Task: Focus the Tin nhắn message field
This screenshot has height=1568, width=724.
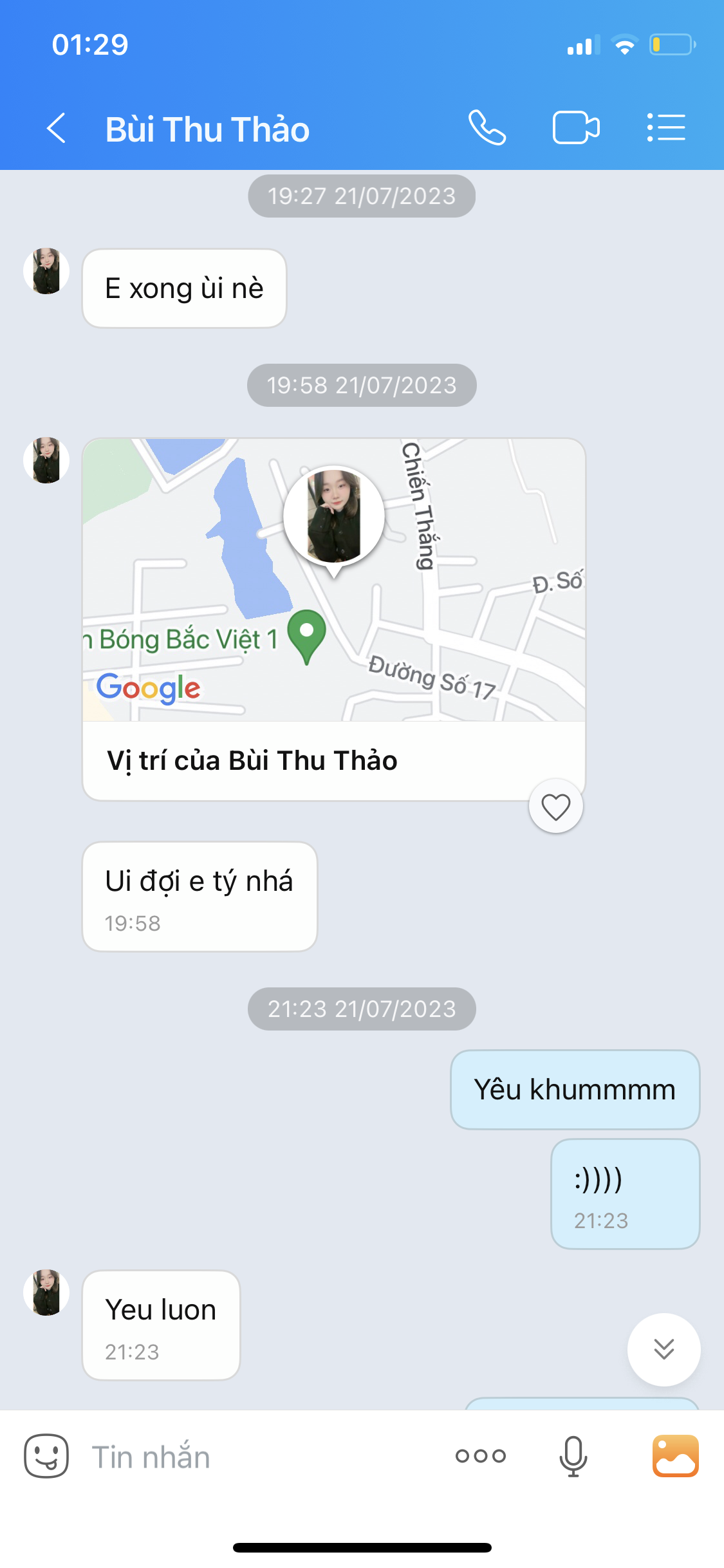Action: coord(257,1457)
